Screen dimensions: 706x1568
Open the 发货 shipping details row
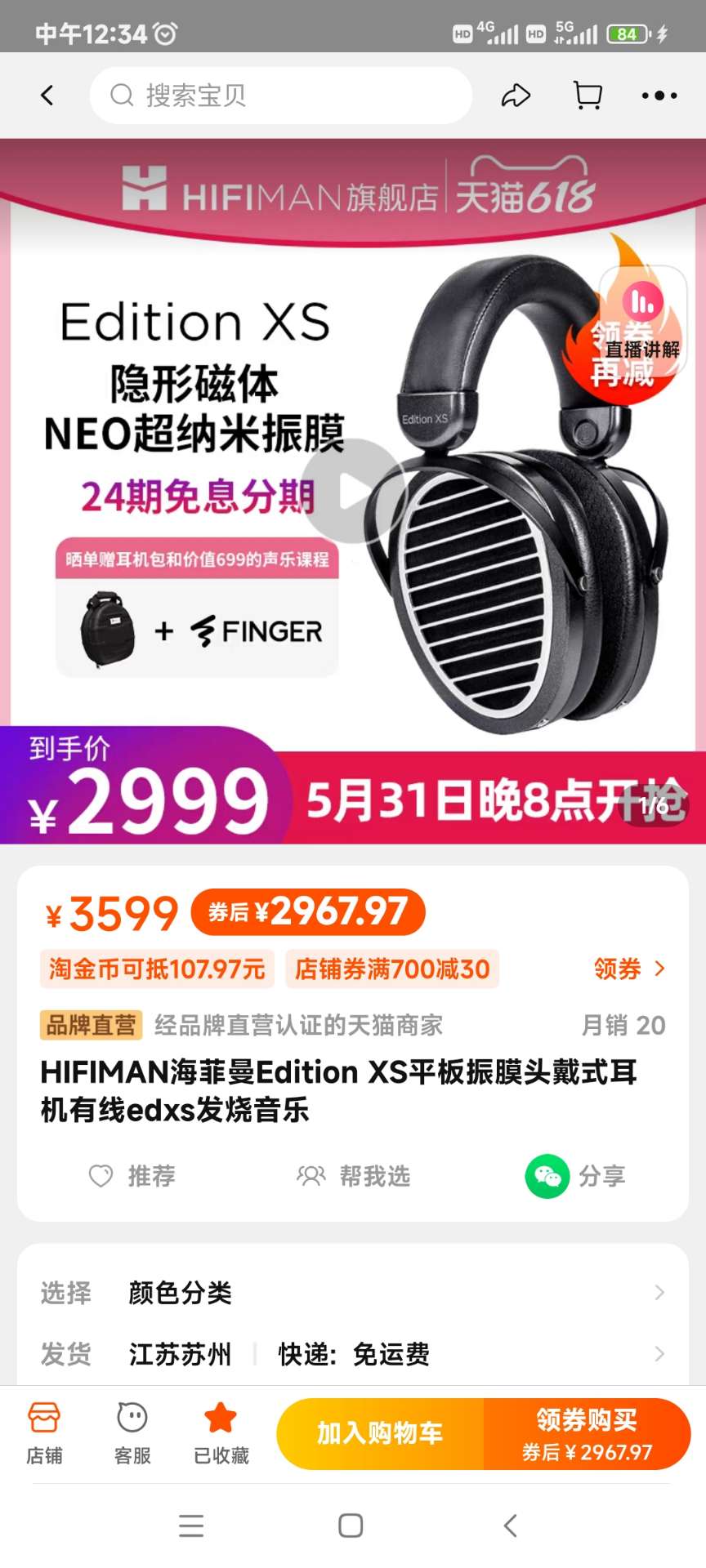(x=353, y=1354)
